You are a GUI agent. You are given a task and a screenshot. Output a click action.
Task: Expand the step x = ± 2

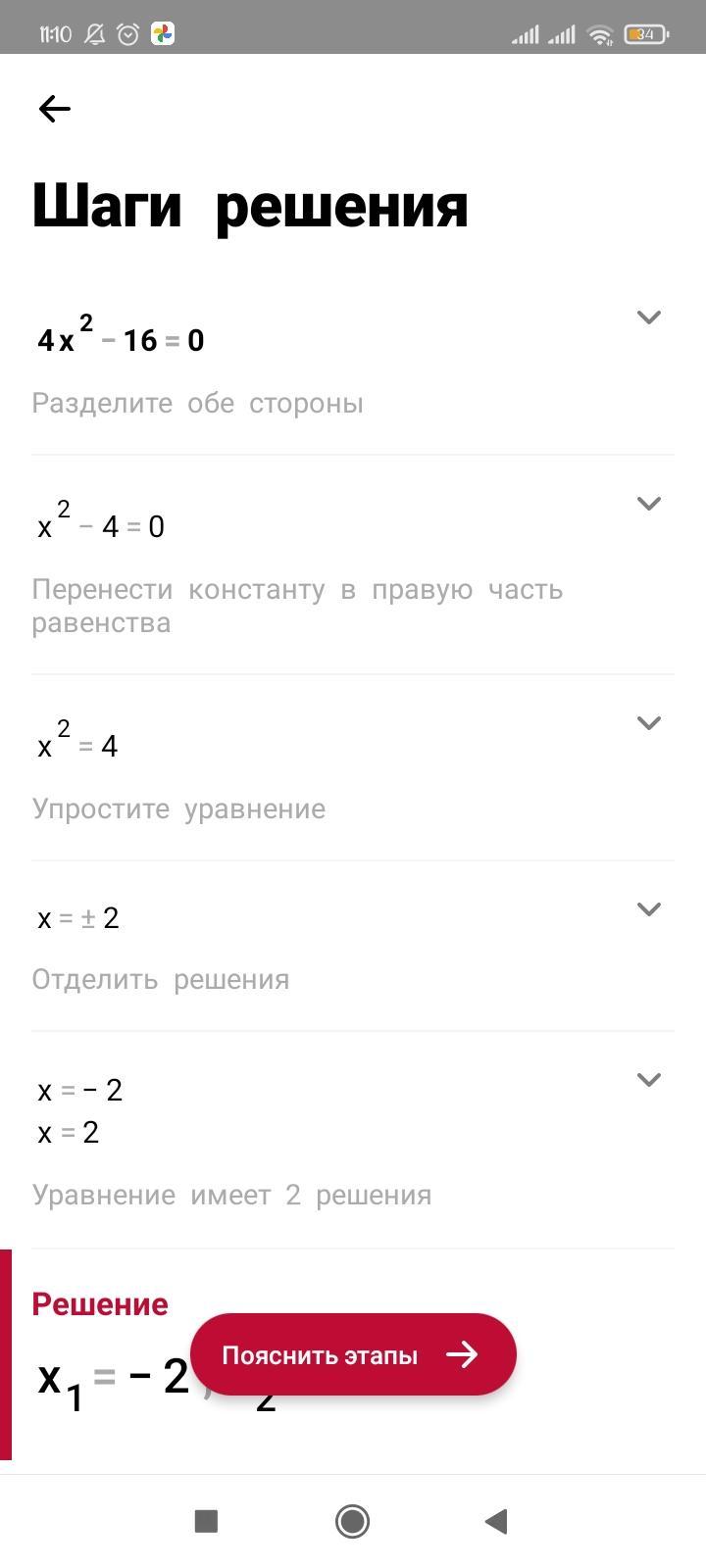(x=648, y=909)
